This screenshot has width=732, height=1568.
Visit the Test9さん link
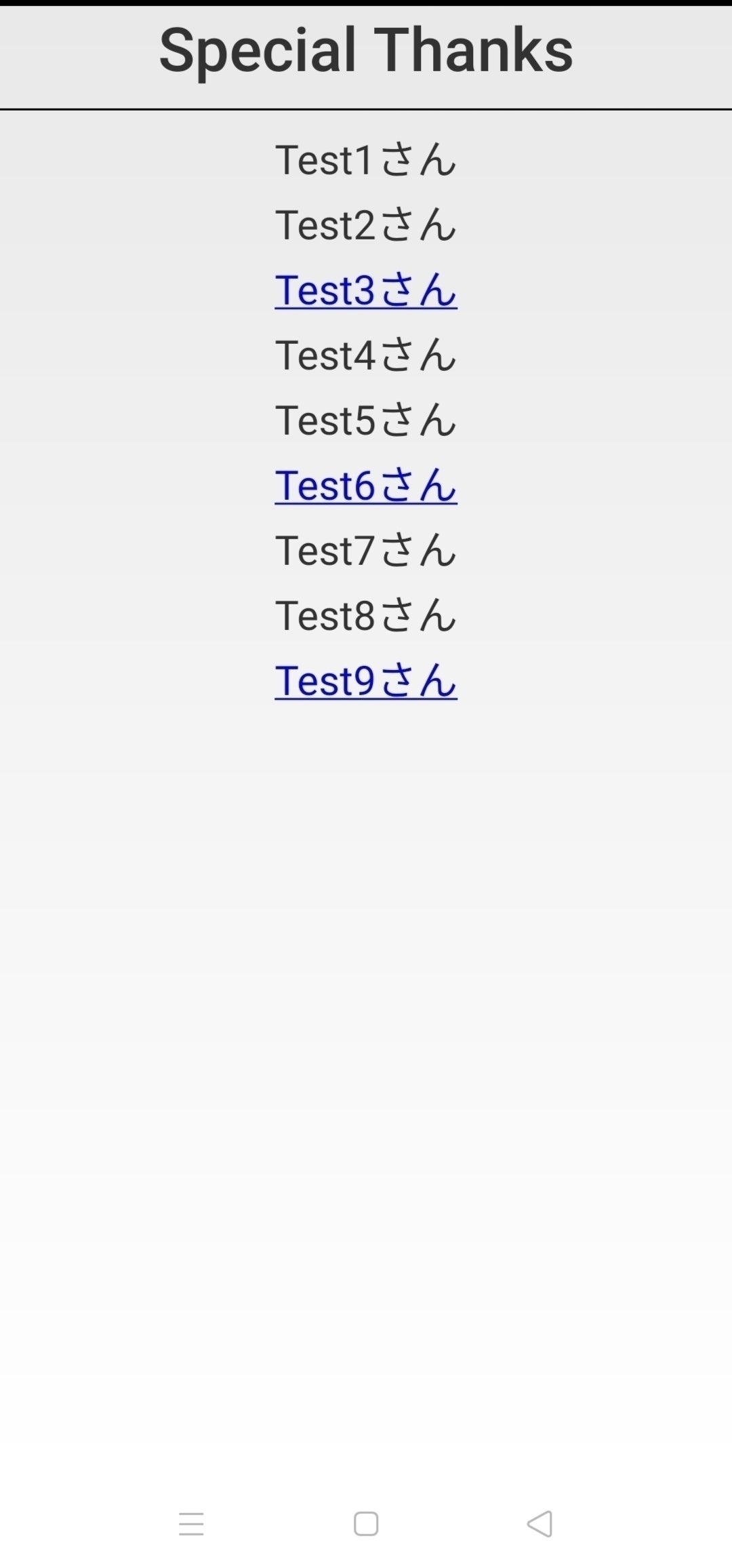pos(366,682)
